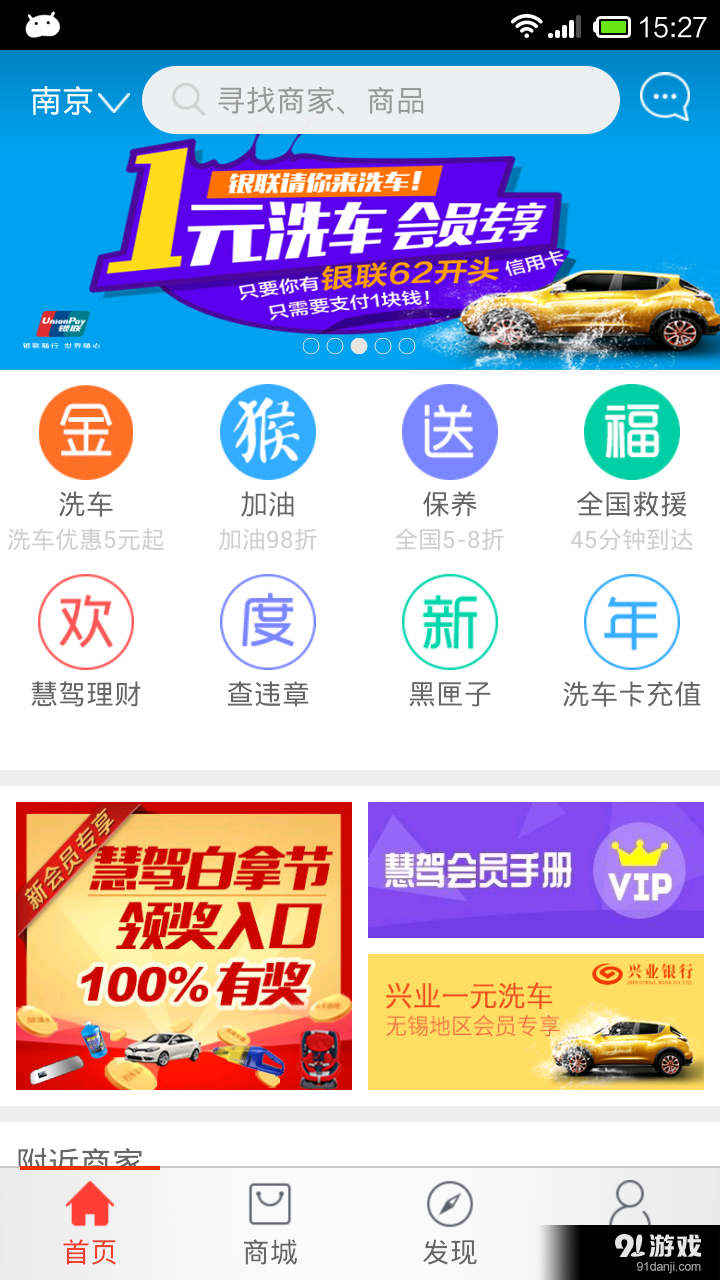Select the 加油 refueling service icon

(x=267, y=431)
